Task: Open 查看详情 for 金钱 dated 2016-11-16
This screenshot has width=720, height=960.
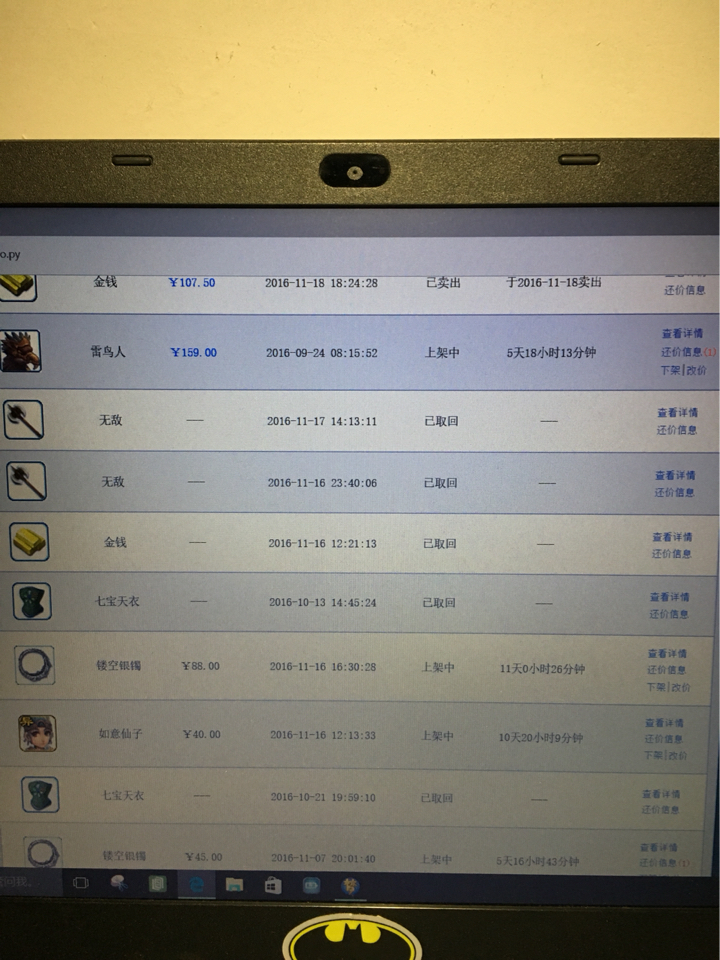Action: click(672, 537)
